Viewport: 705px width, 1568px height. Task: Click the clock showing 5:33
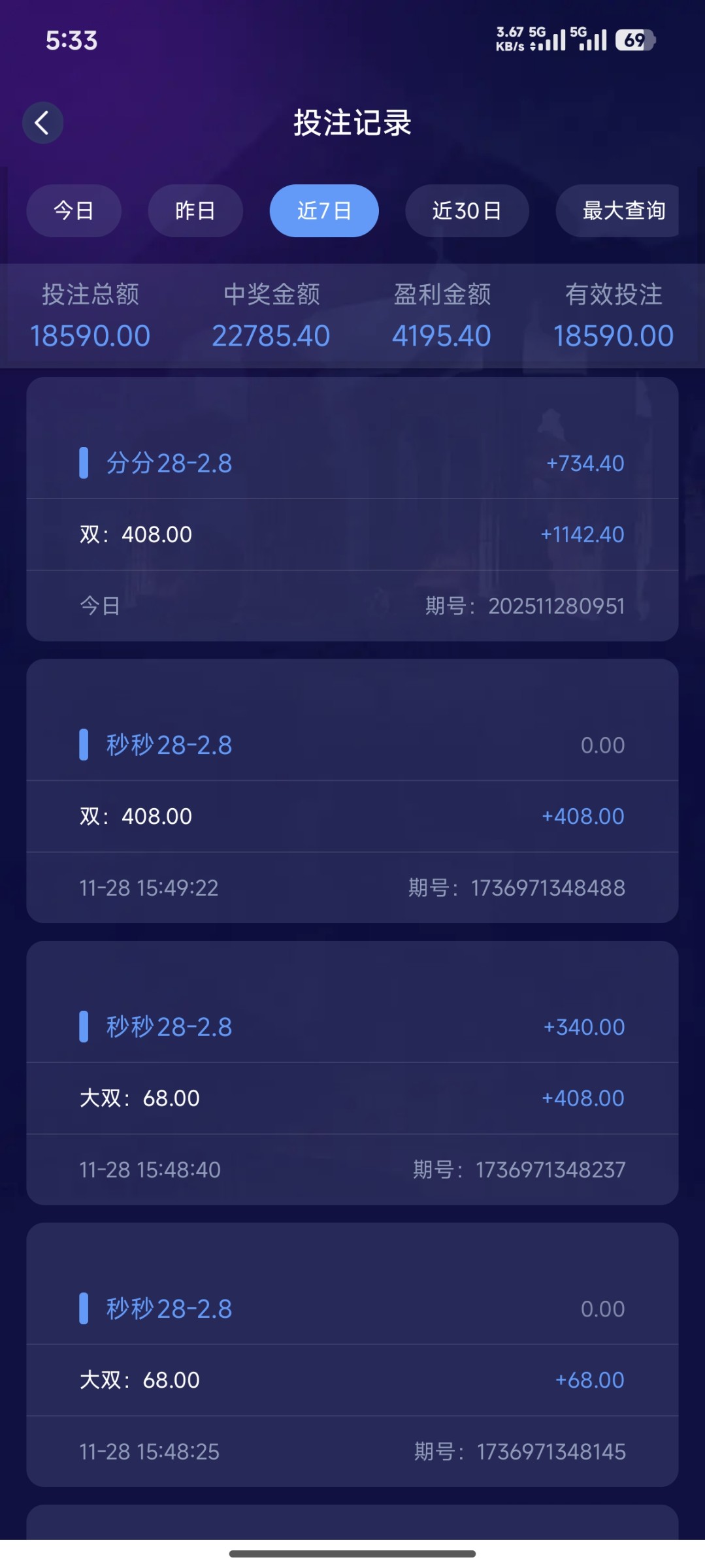click(x=71, y=41)
